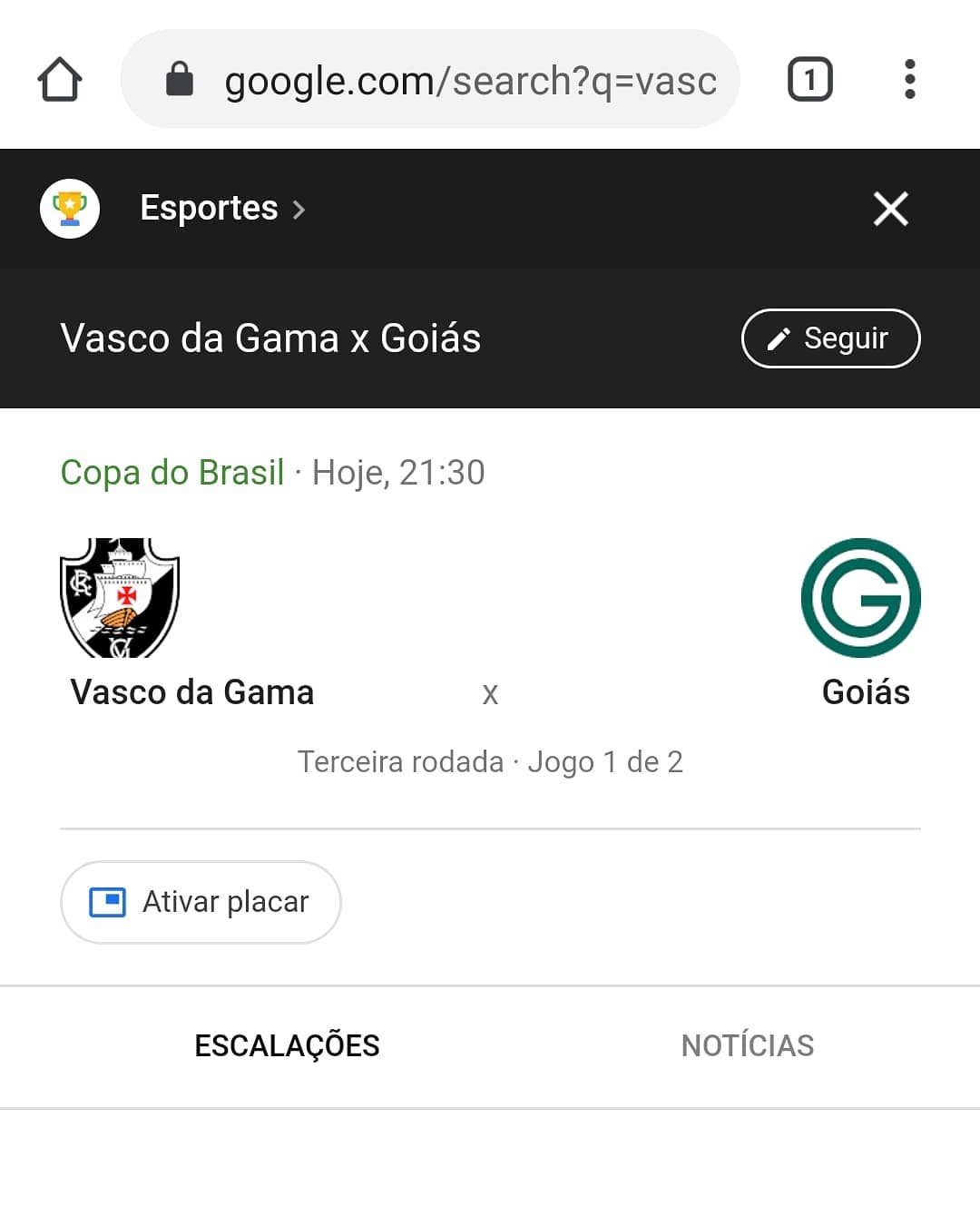
Task: Tap the google.com address bar
Action: [430, 79]
